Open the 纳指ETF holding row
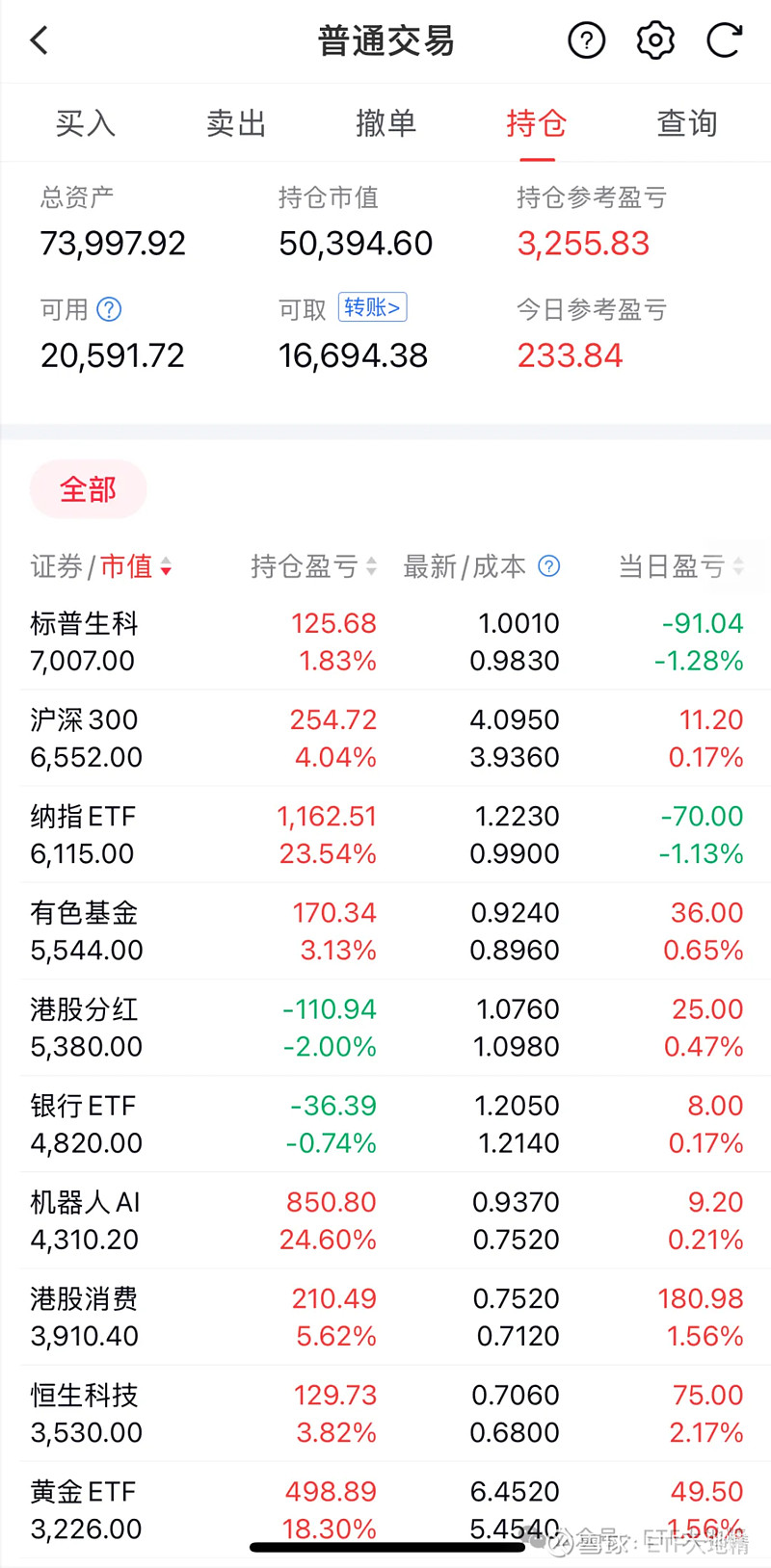 [385, 834]
